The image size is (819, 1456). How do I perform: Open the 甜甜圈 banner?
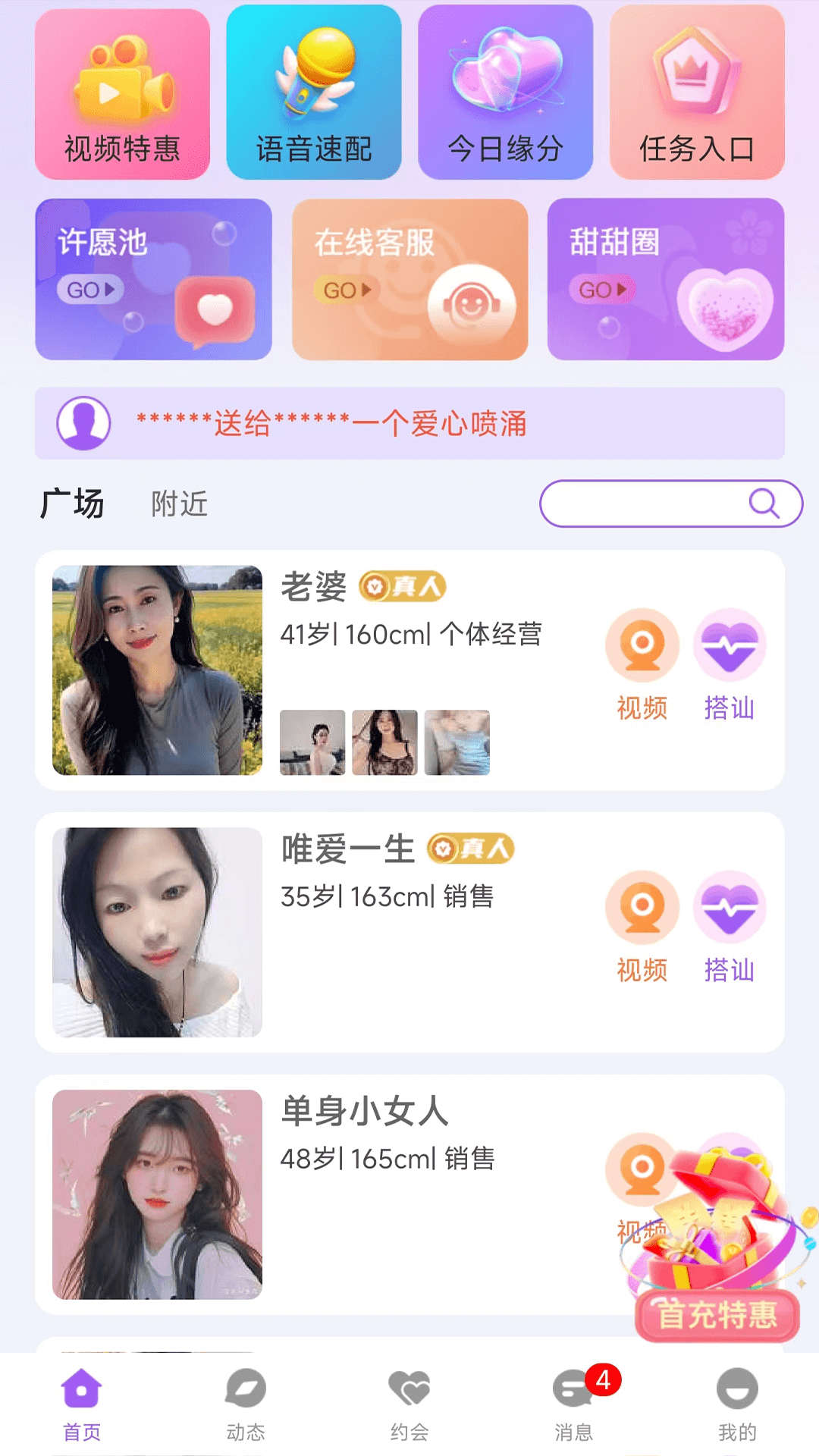point(665,279)
